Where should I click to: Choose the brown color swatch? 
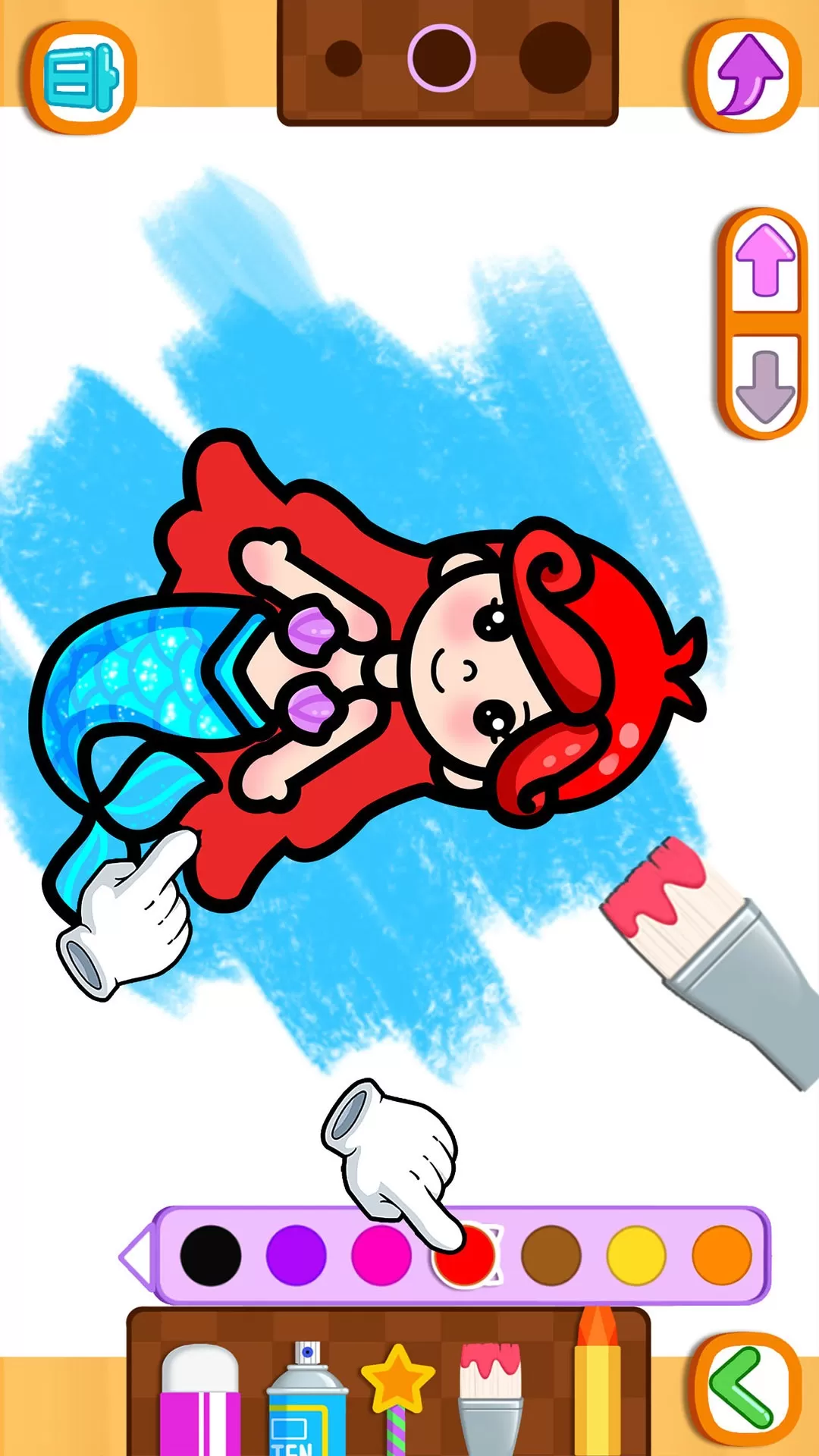point(551,1256)
